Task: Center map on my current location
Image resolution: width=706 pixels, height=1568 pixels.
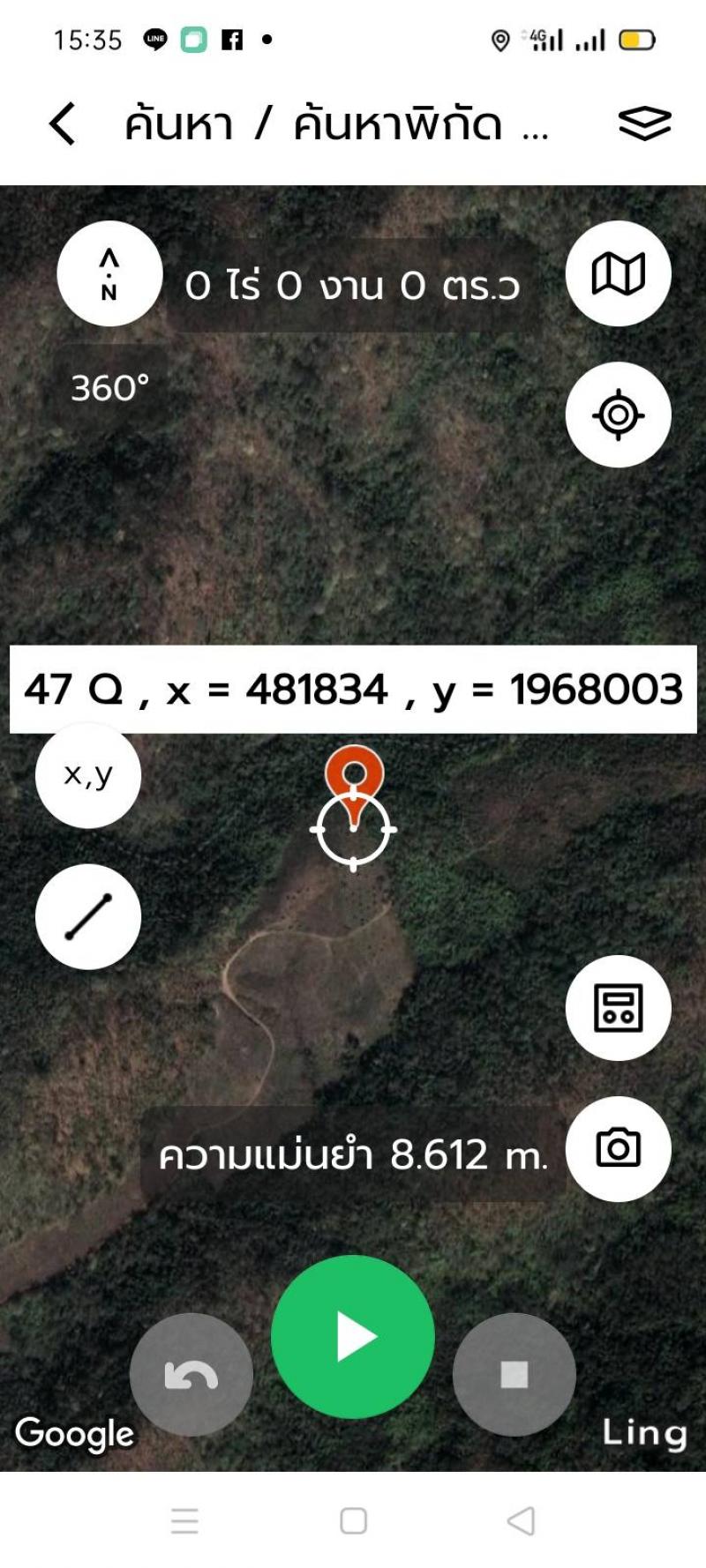Action: (x=618, y=414)
